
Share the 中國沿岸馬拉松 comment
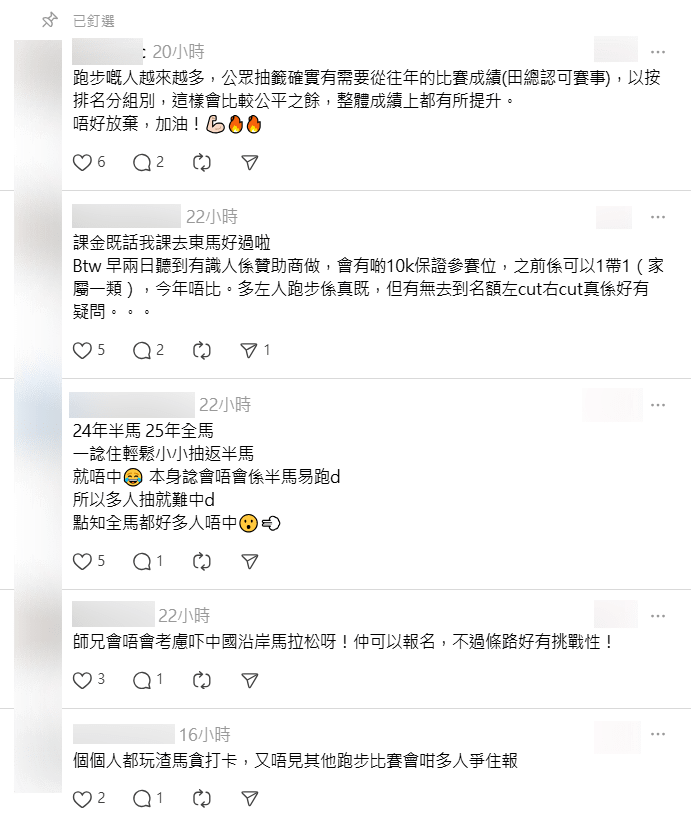pos(250,680)
